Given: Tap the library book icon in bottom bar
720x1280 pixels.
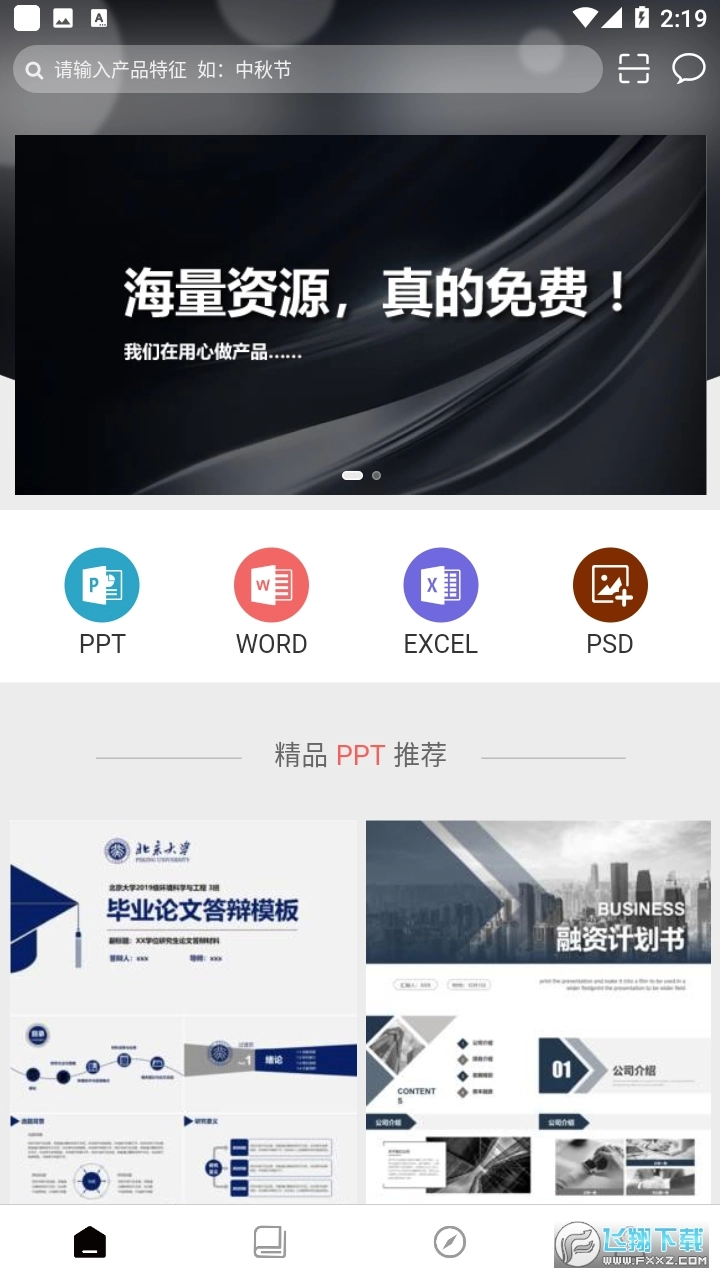Looking at the screenshot, I should [269, 1242].
